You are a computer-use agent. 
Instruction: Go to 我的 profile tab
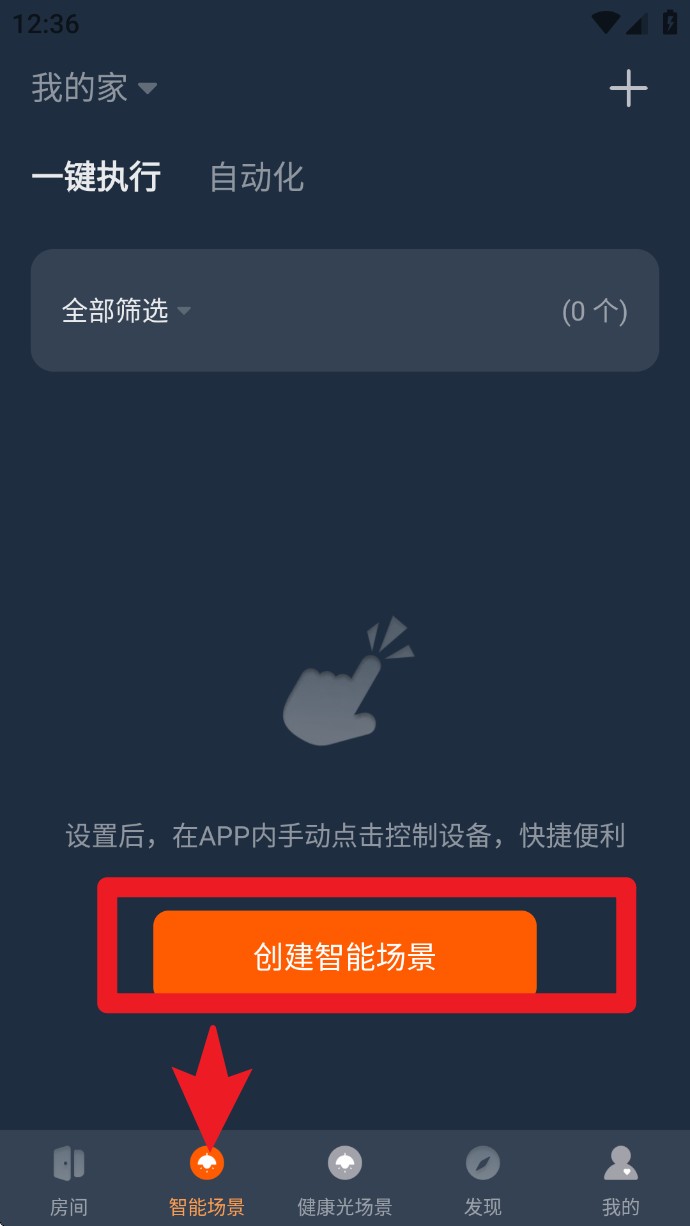[621, 1180]
